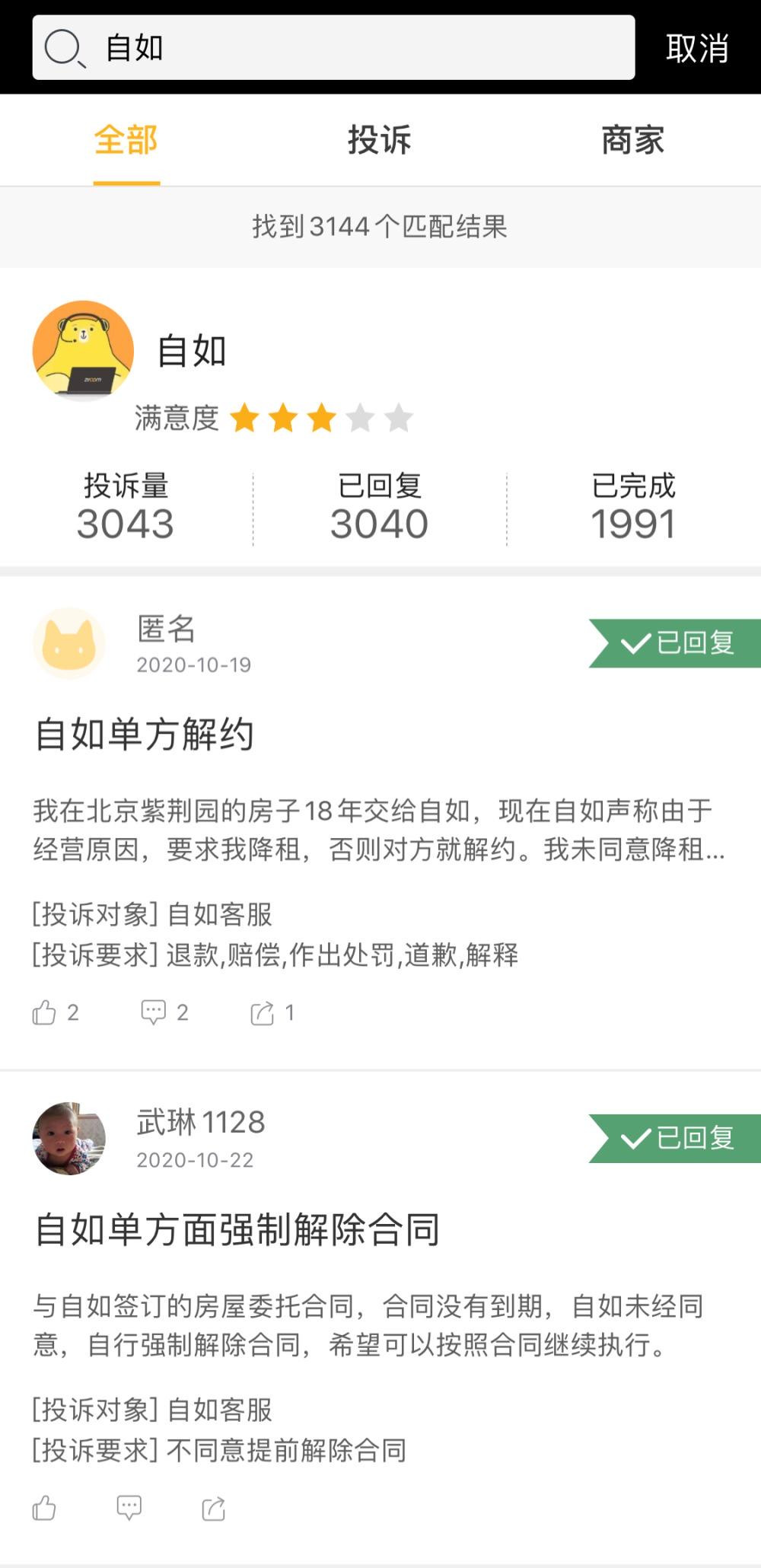This screenshot has height=1568, width=761.
Task: Like 武琳1128's complaint
Action: coord(45,1508)
